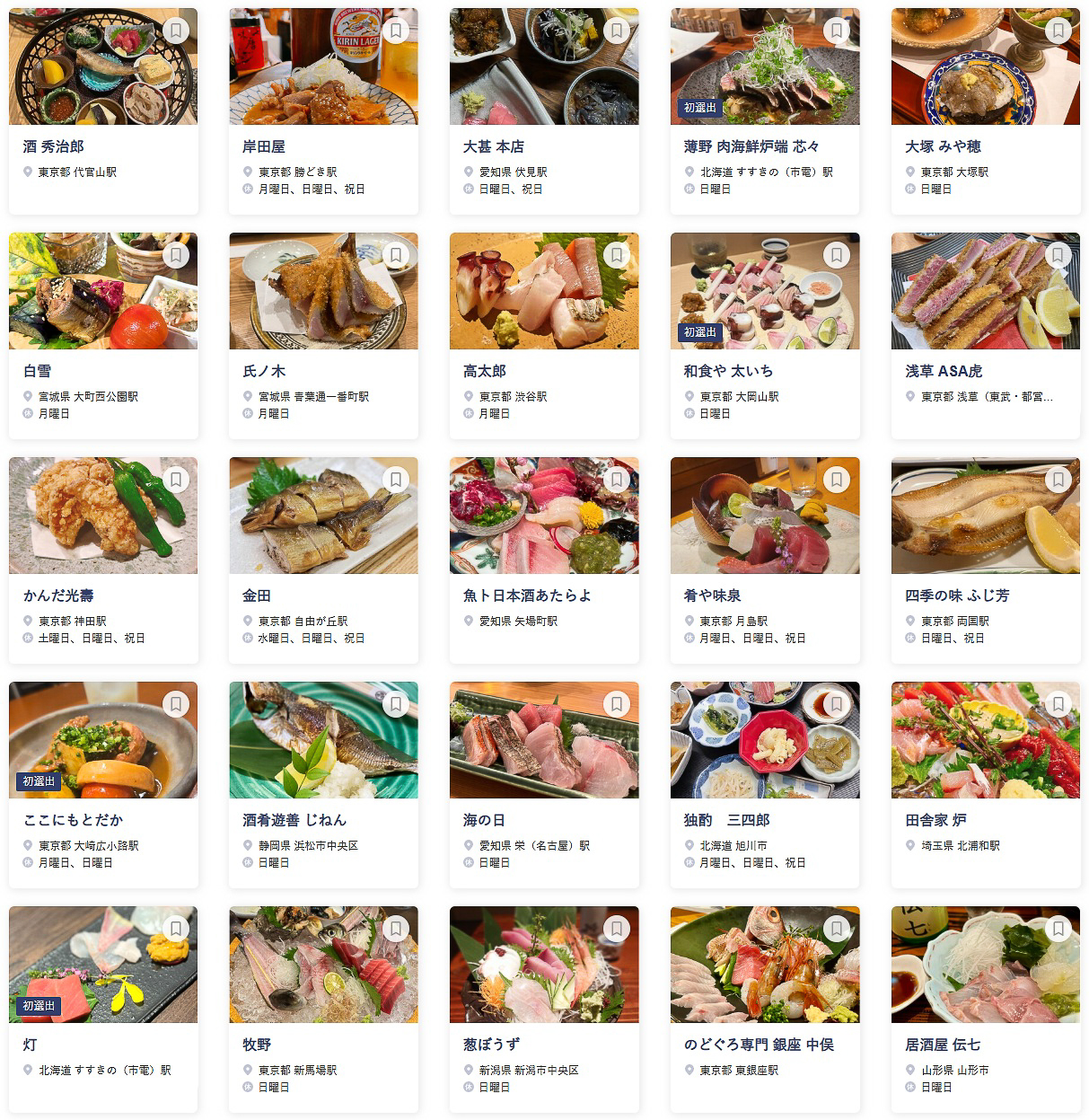This screenshot has width=1089, height=1120.
Task: Bookmark the 酒 秀治郎 restaurant card
Action: 176,30
